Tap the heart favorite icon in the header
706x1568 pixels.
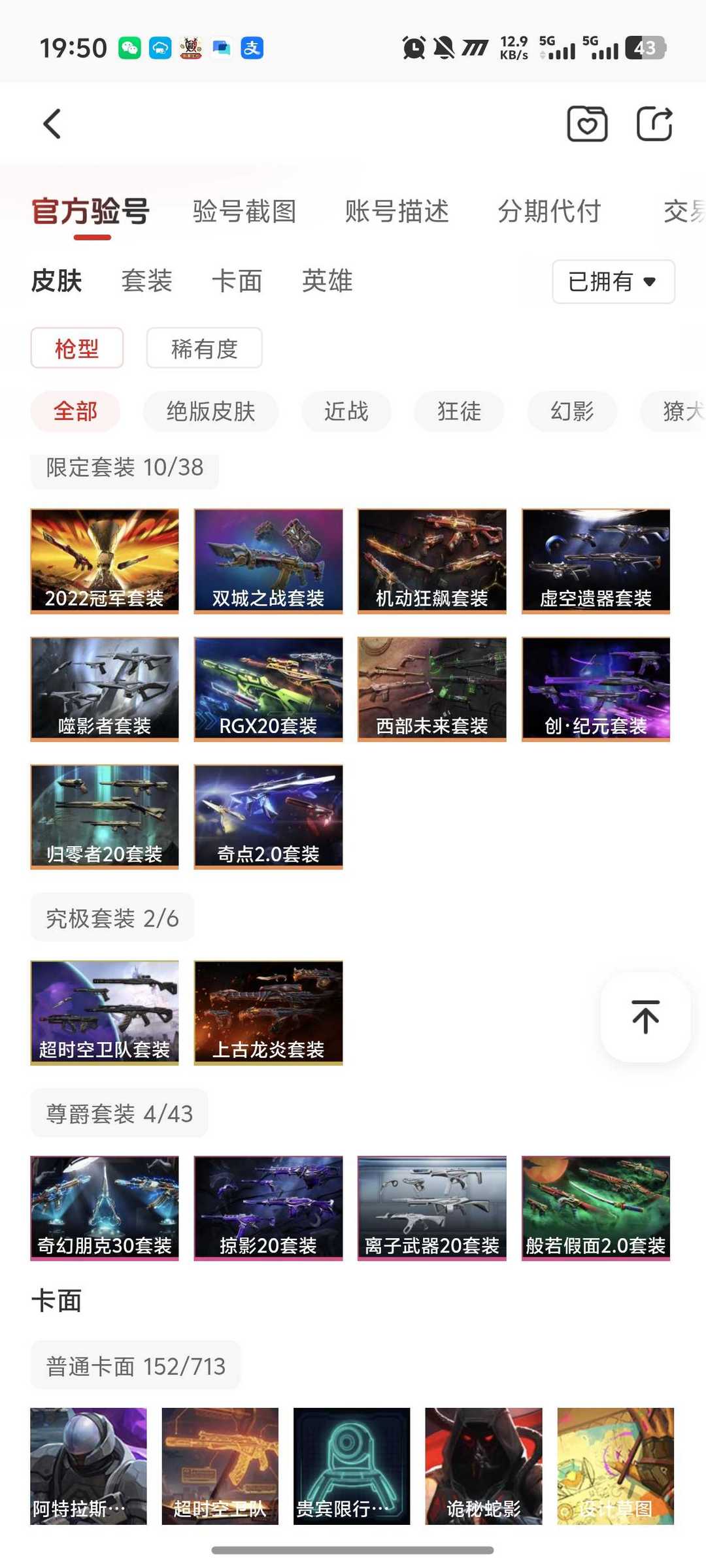point(587,124)
